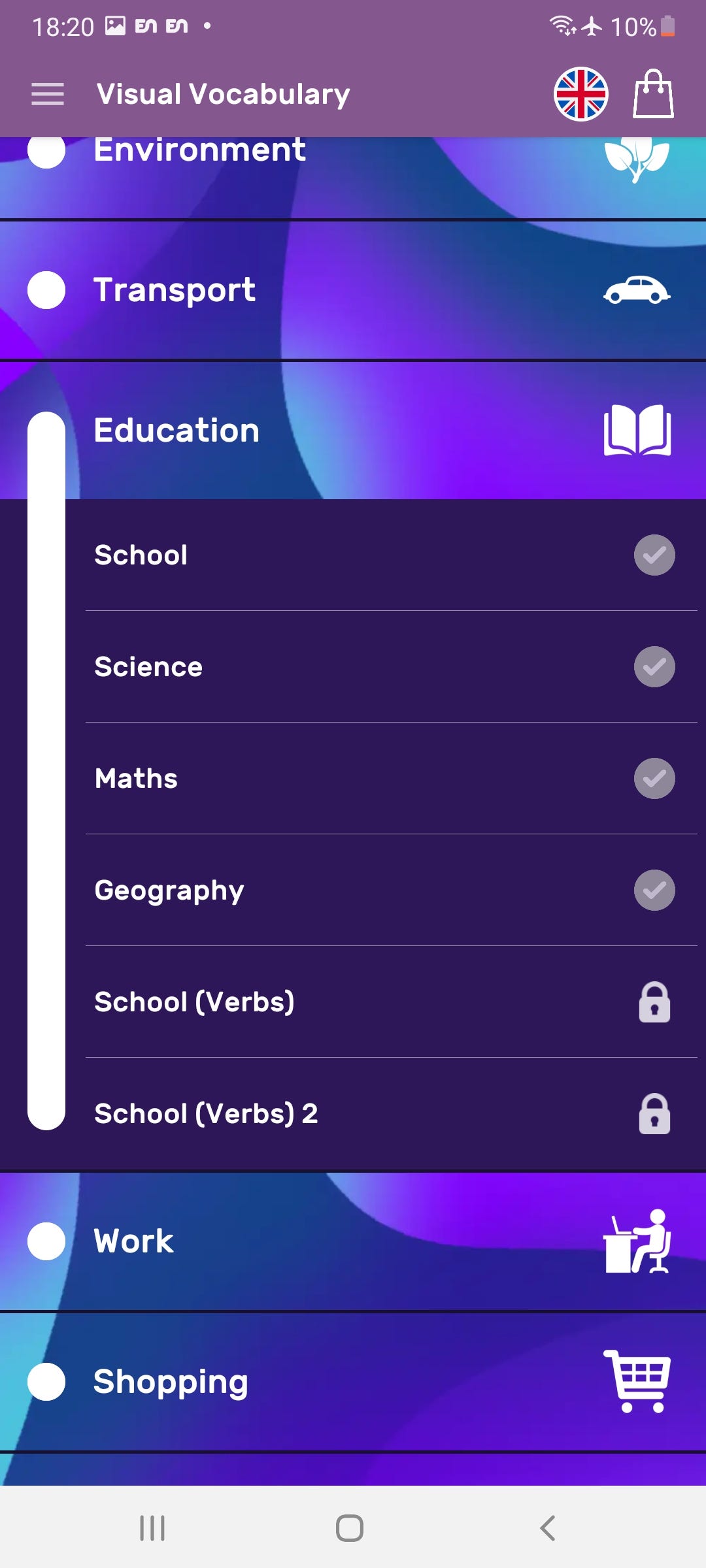This screenshot has width=706, height=1568.
Task: Tap the UK flag to change language
Action: pyautogui.click(x=581, y=93)
